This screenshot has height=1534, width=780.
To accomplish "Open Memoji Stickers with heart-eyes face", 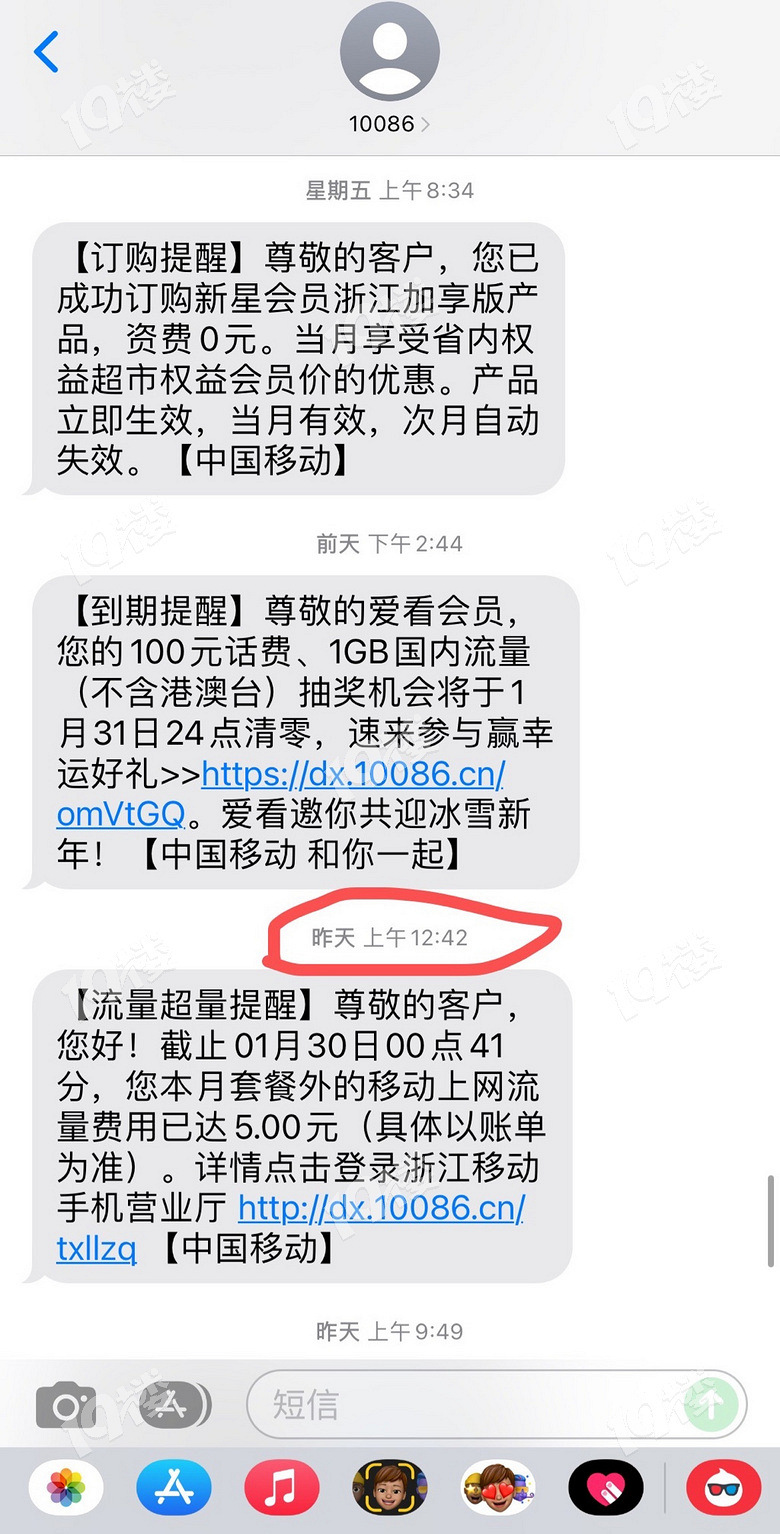I will [x=498, y=1487].
